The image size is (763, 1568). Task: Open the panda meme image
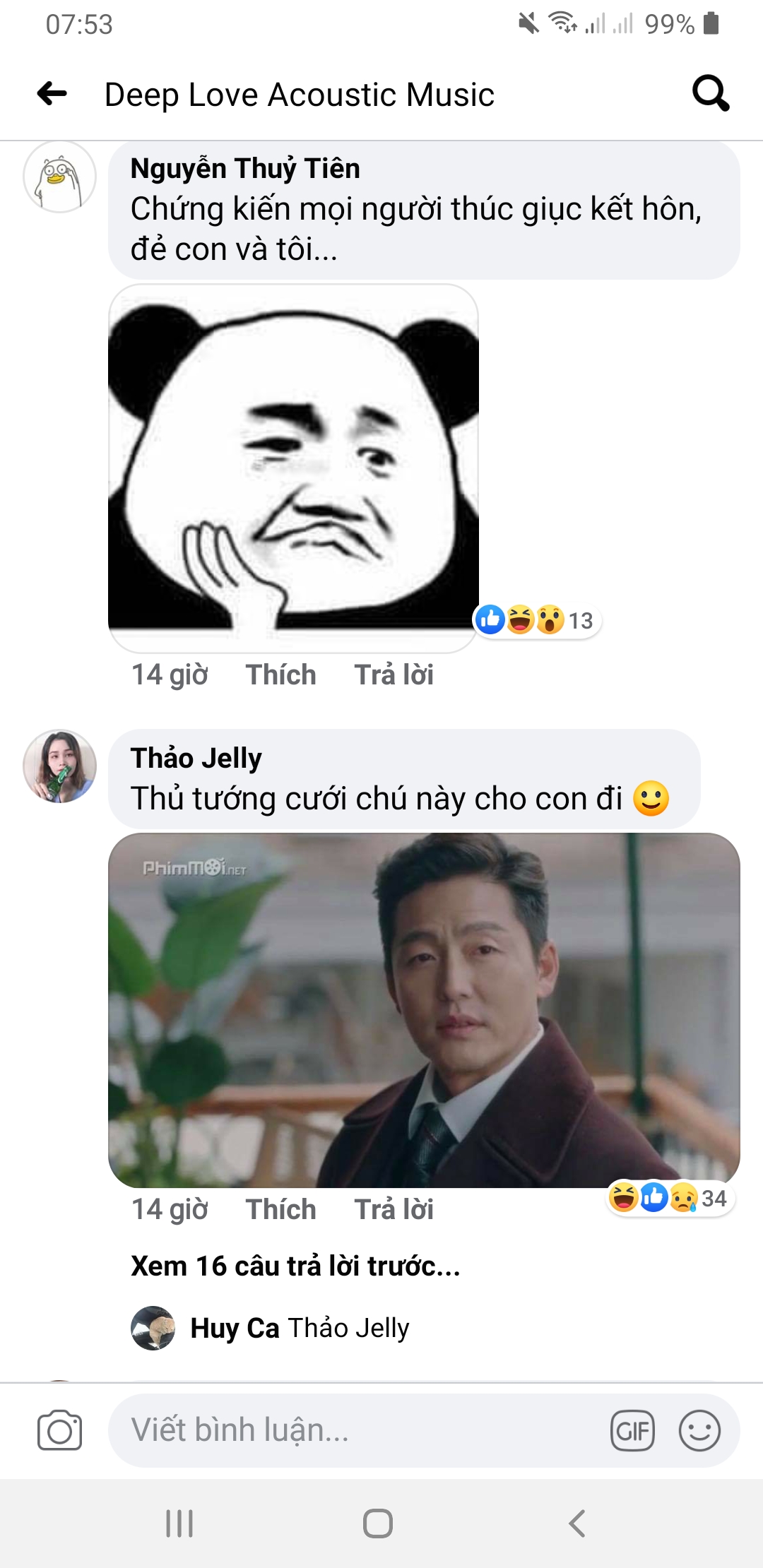(x=293, y=466)
